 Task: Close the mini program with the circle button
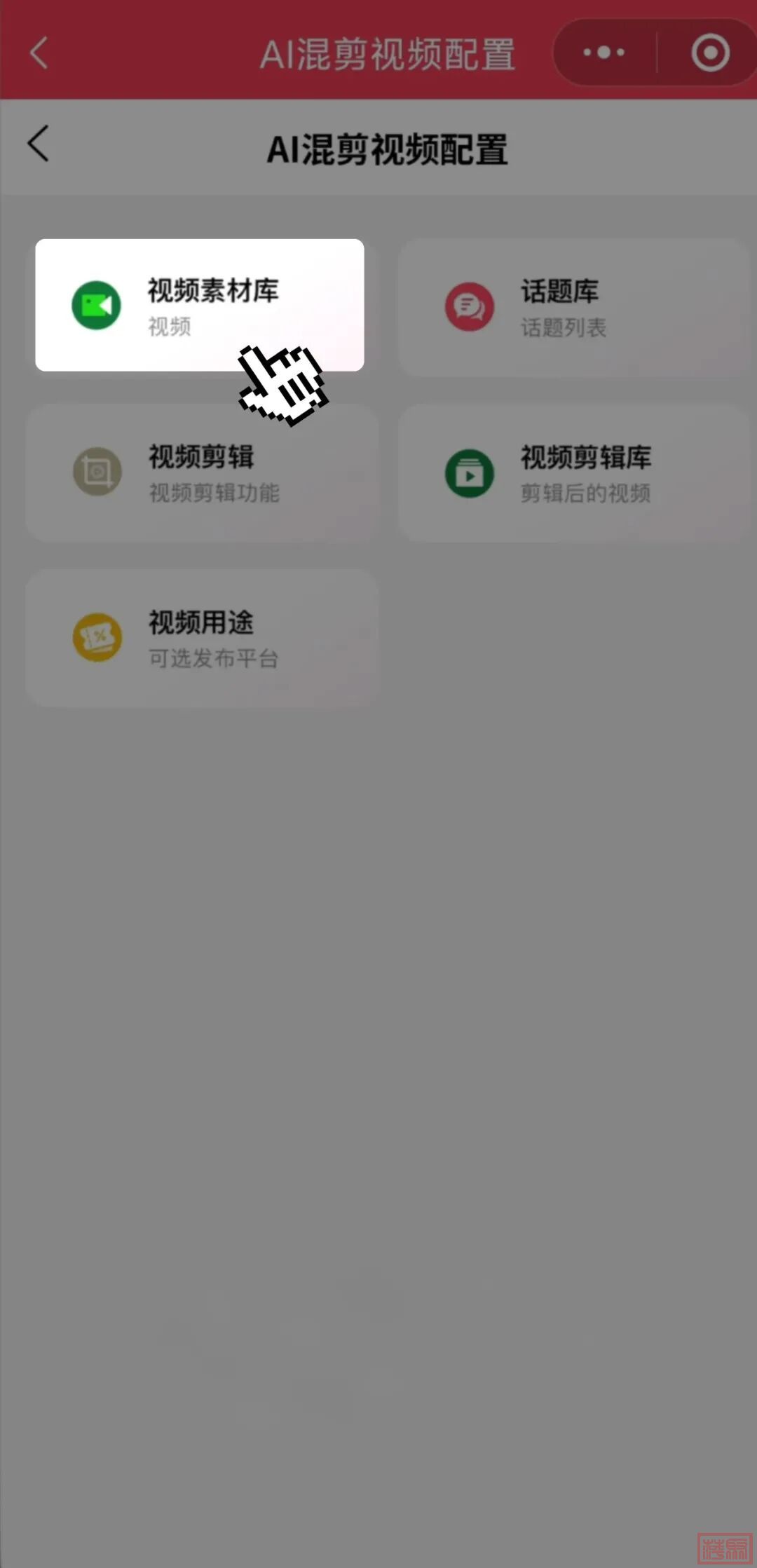(x=710, y=53)
